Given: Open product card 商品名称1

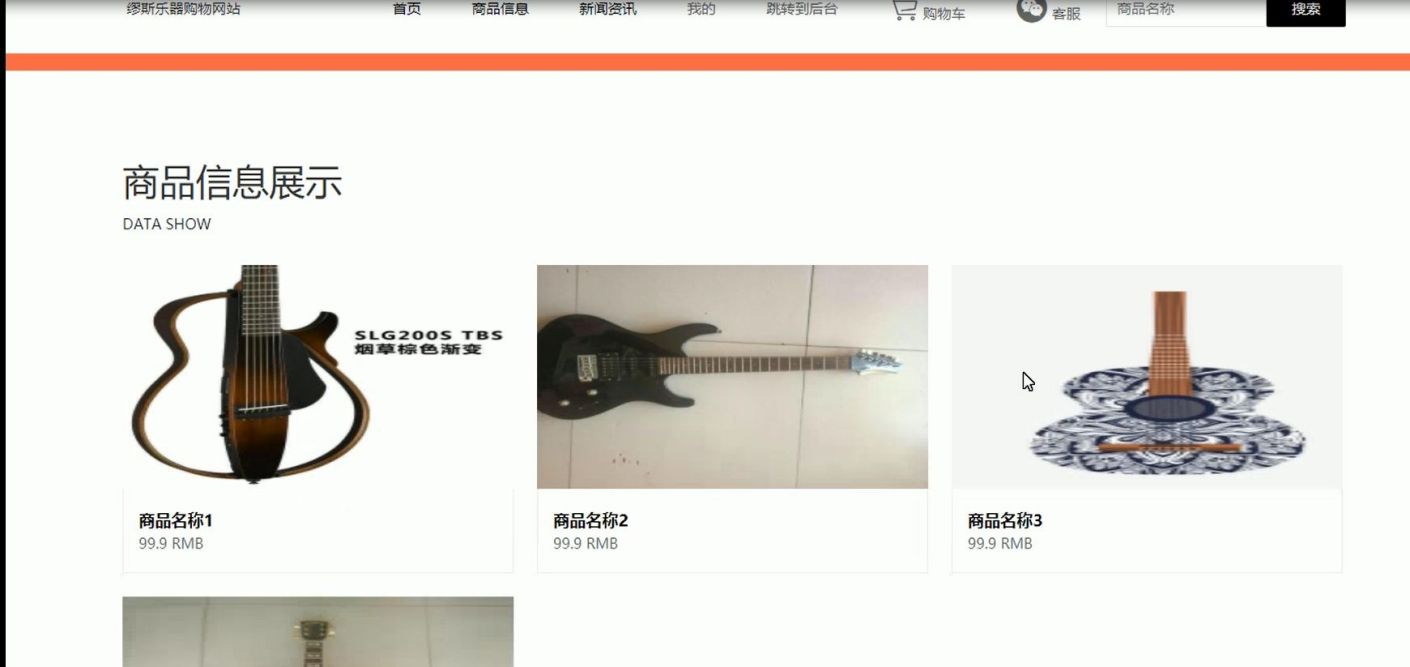Looking at the screenshot, I should [317, 418].
